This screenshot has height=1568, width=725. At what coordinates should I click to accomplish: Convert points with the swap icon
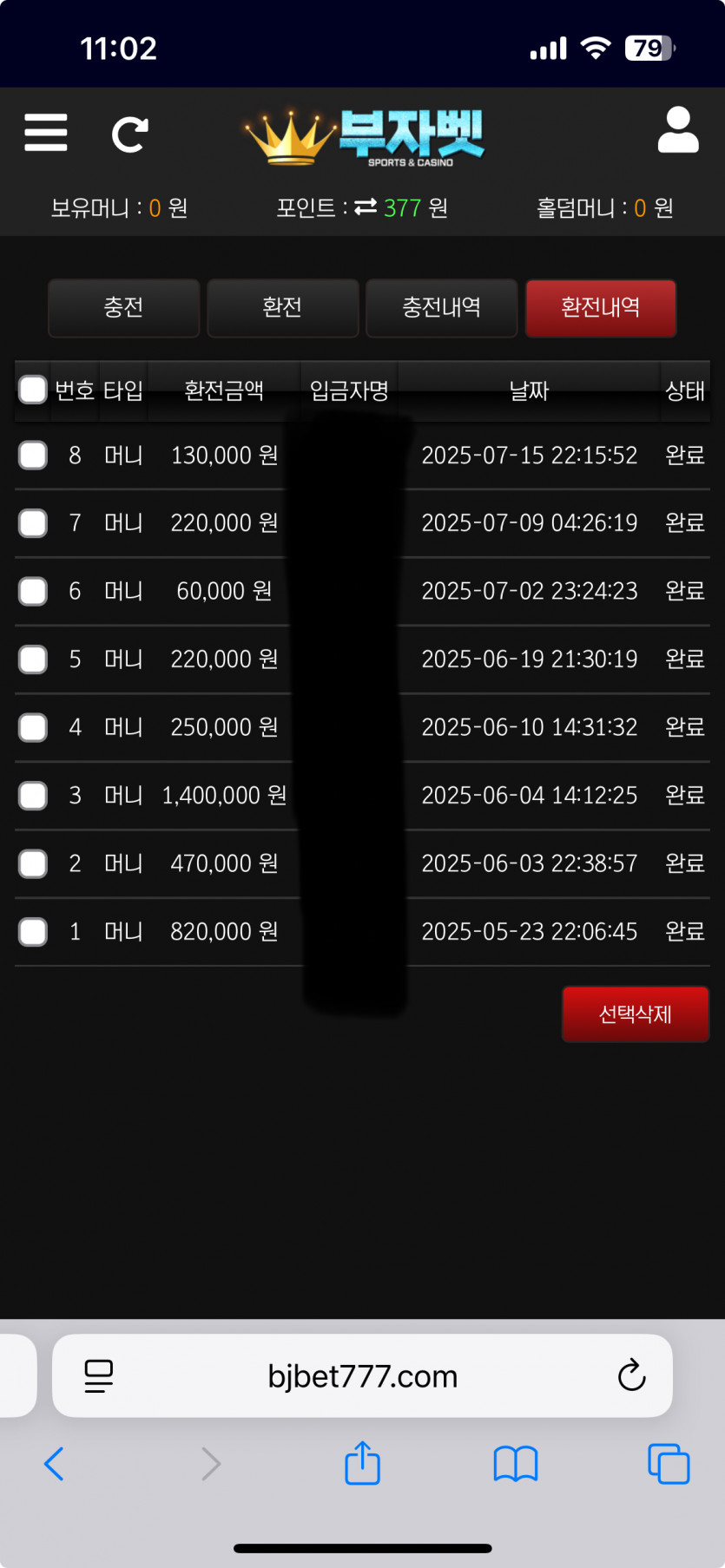tap(366, 207)
